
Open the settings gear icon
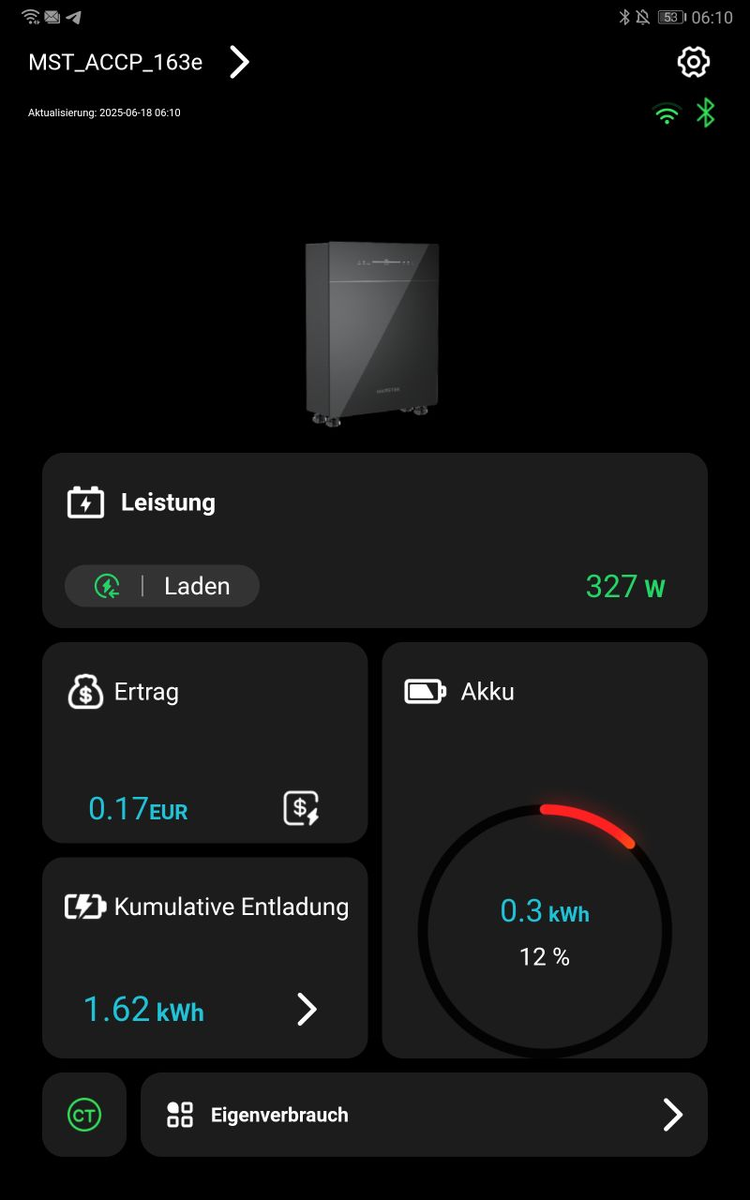(x=693, y=62)
